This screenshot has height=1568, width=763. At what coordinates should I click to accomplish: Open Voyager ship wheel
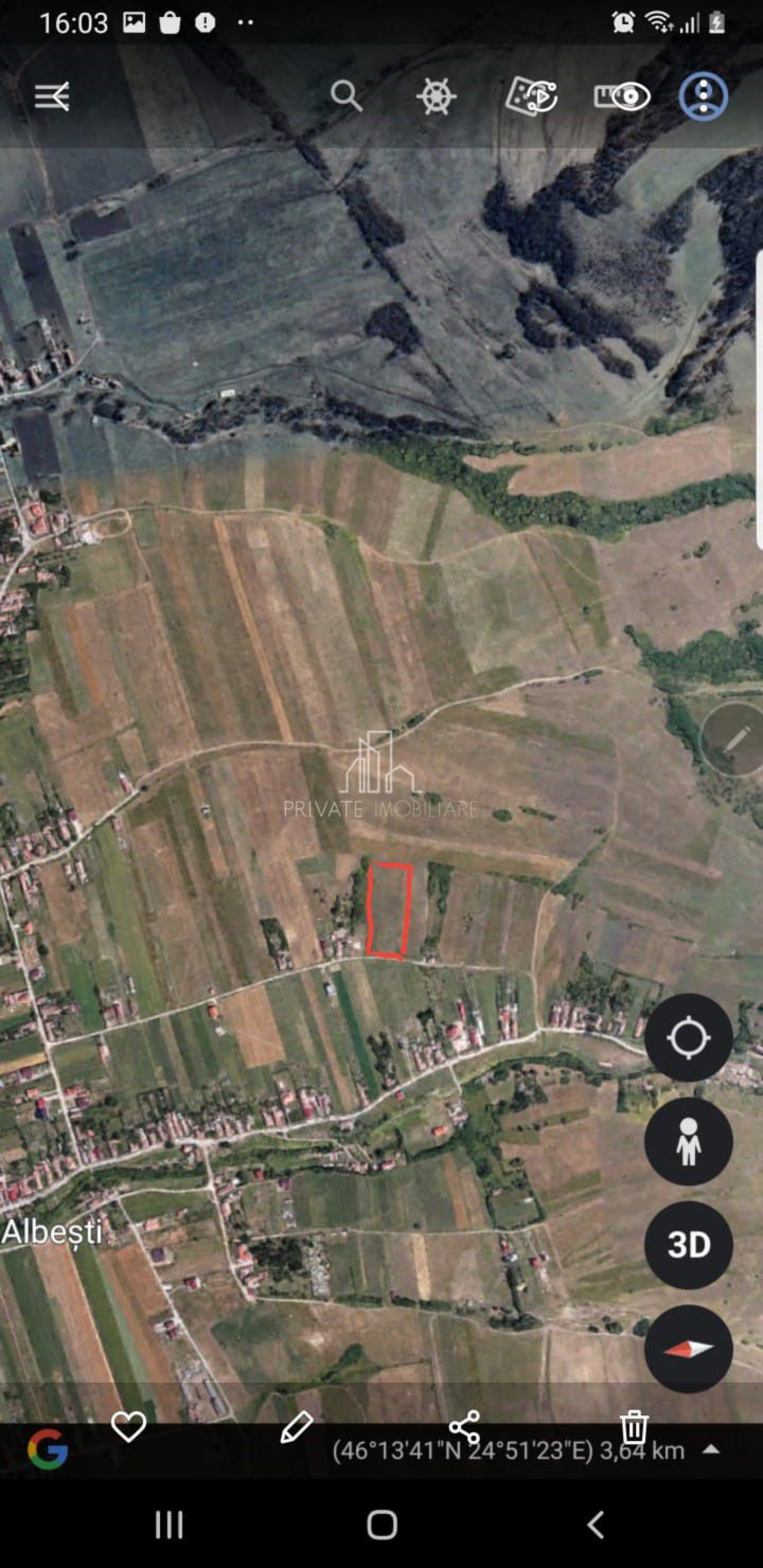pyautogui.click(x=437, y=96)
